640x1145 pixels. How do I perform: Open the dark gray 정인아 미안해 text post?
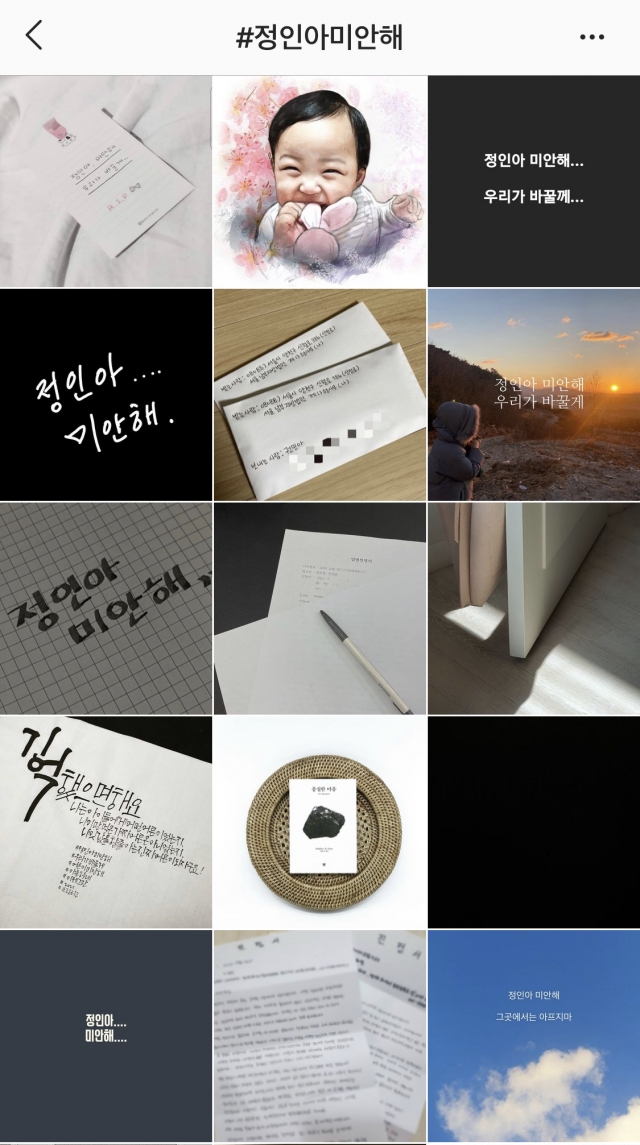click(x=106, y=1036)
